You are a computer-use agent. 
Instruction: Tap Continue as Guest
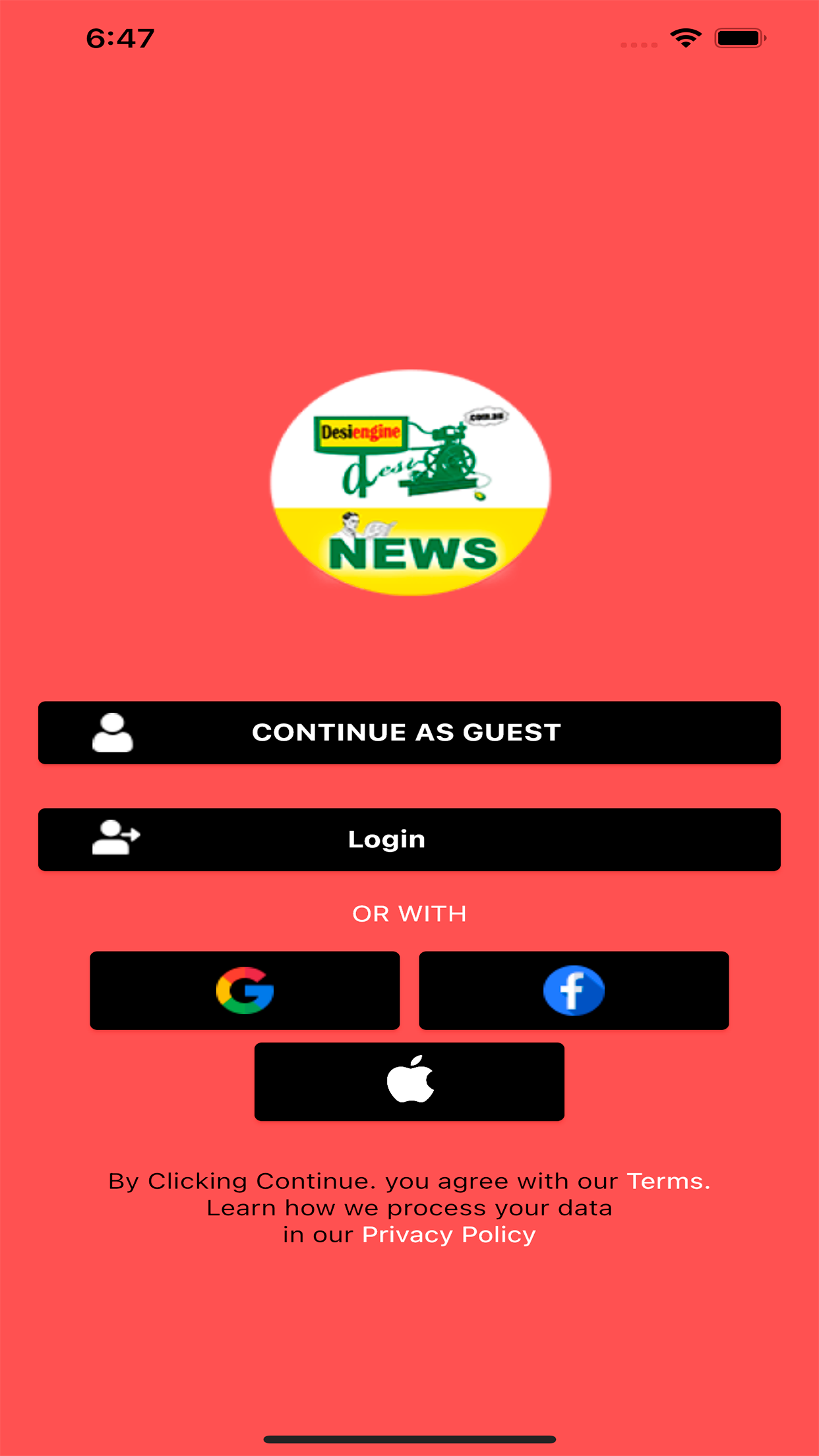click(409, 733)
